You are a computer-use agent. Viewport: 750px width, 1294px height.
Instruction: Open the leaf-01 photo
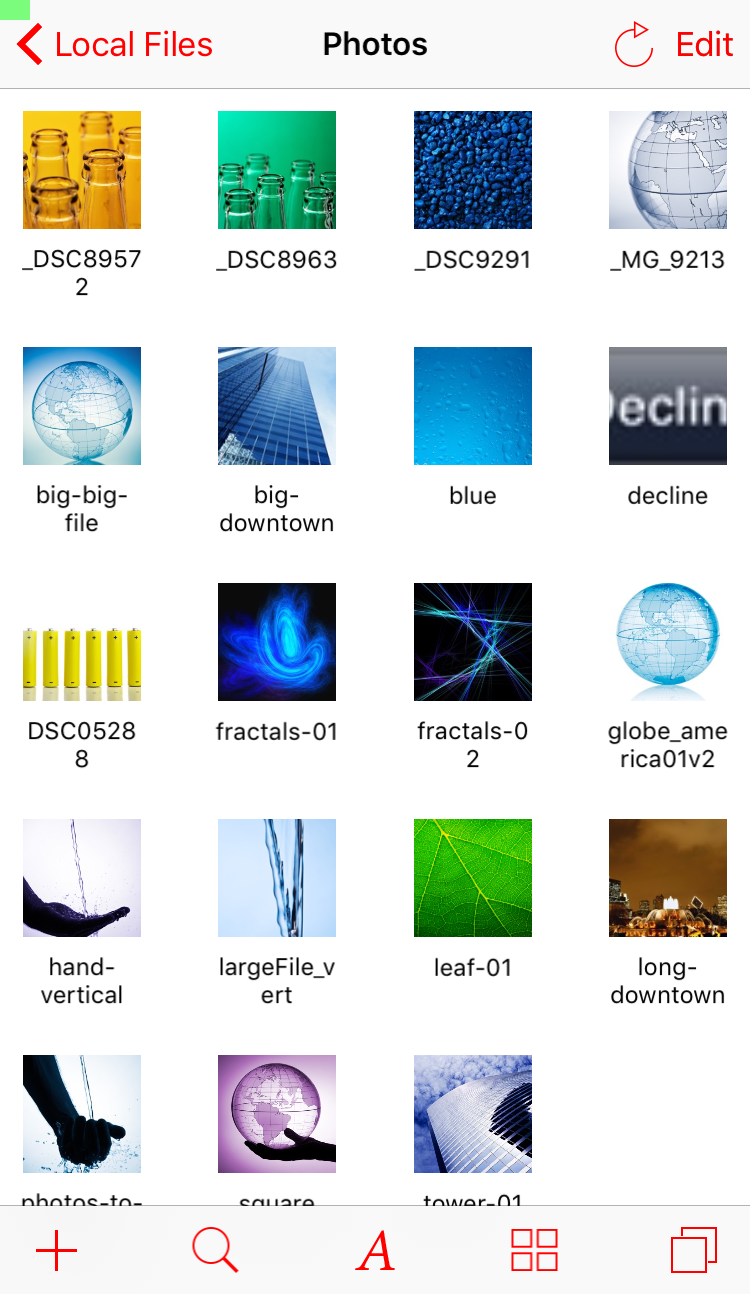[473, 878]
